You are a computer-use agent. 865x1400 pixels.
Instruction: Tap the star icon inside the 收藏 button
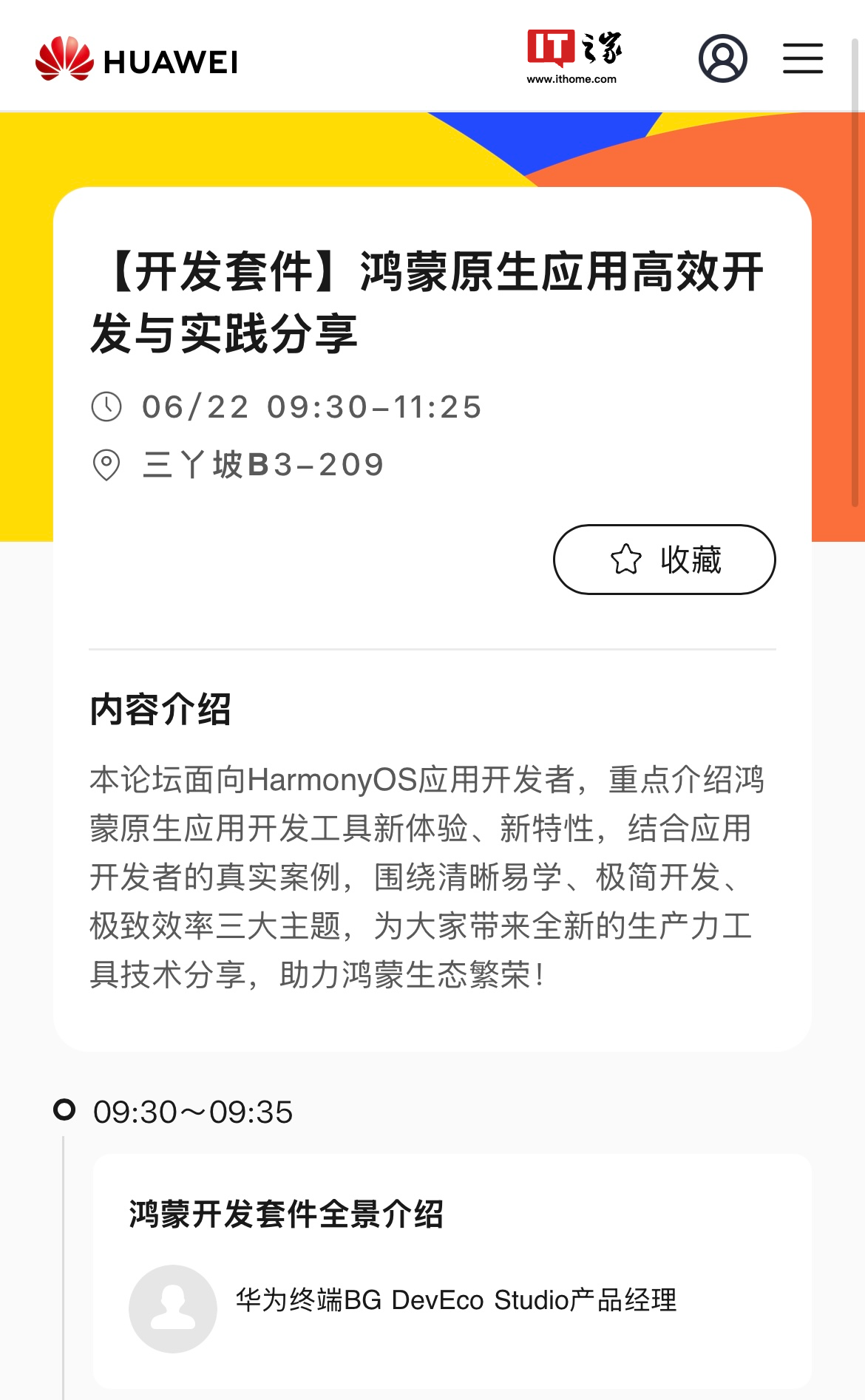click(x=627, y=560)
